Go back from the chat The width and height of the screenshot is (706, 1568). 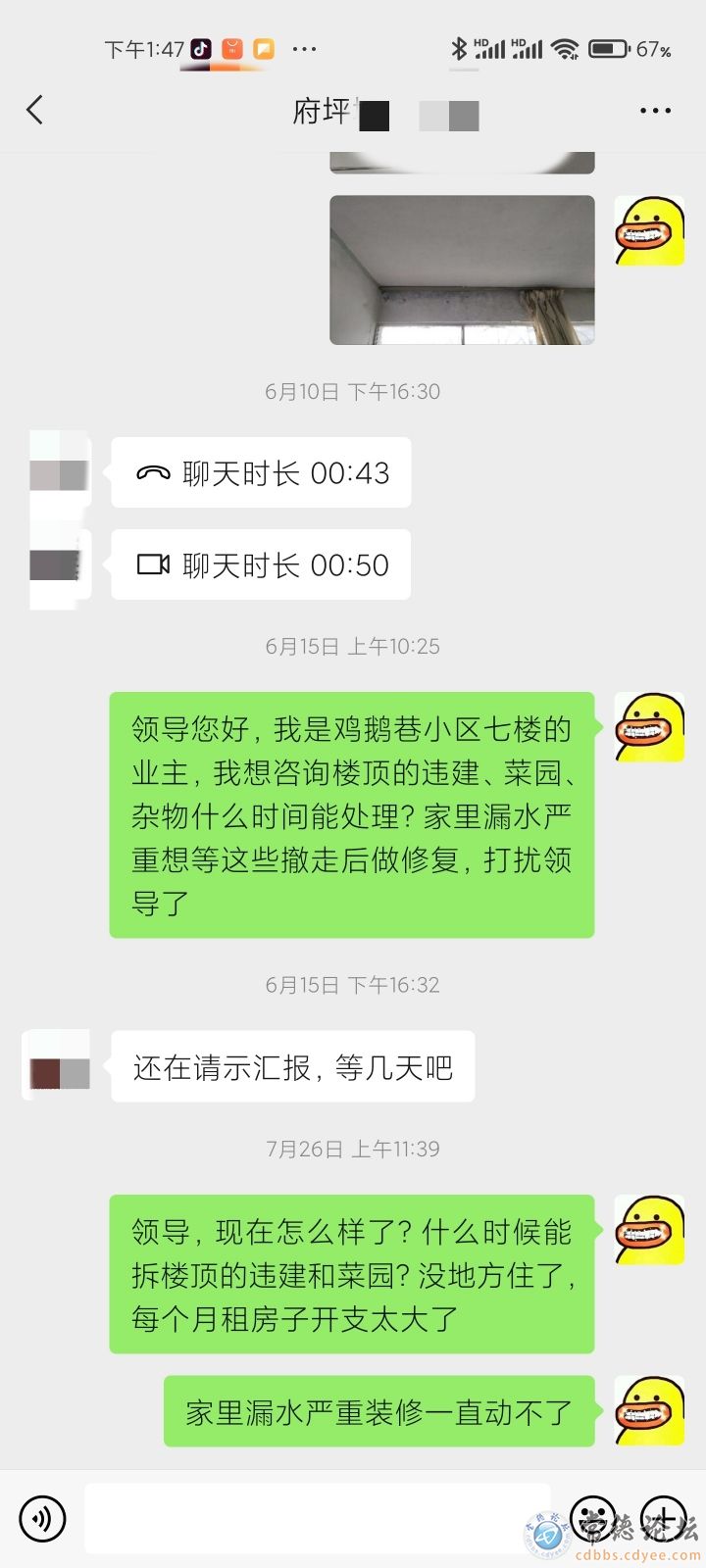pyautogui.click(x=35, y=110)
